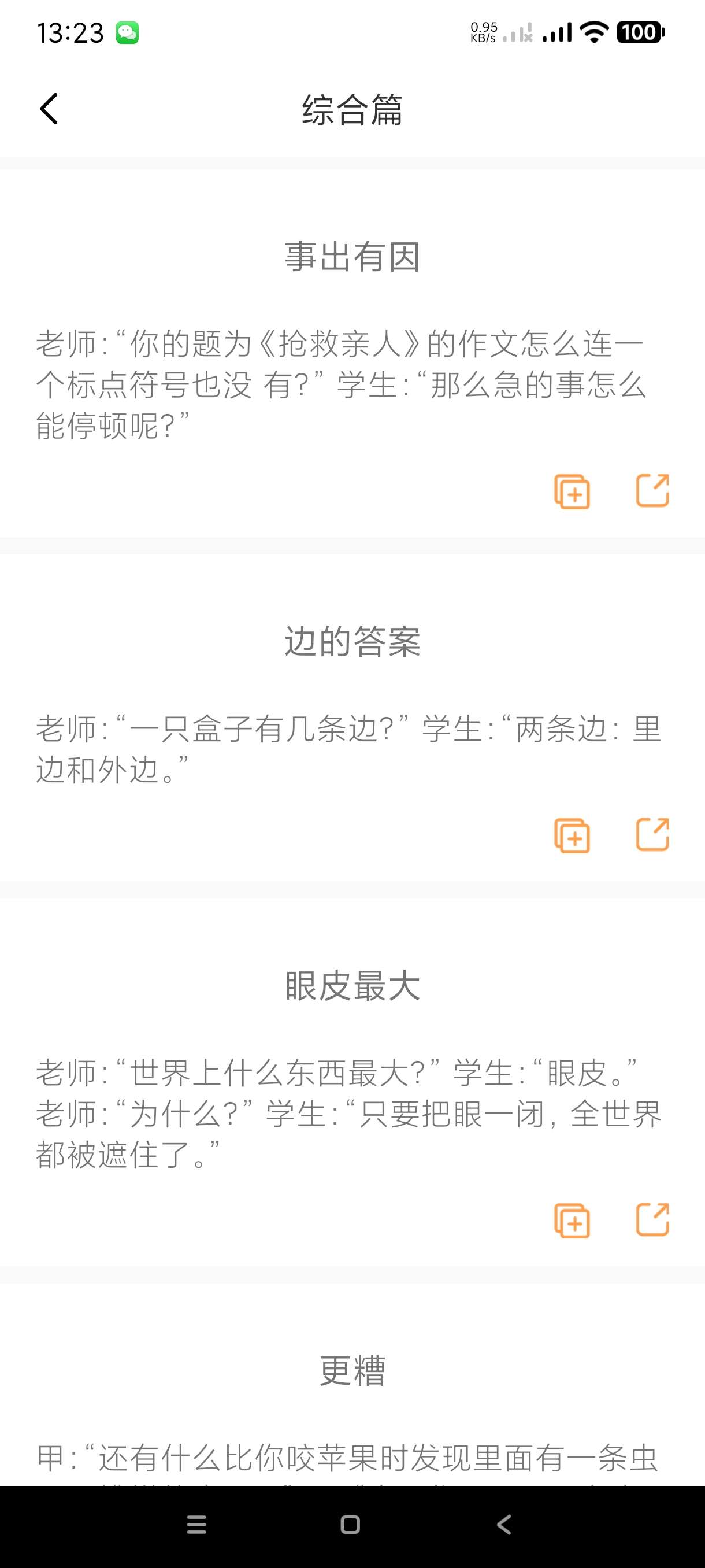Screen dimensions: 705x1568
Task: Copy the 眼皮最大 joke
Action: [572, 1221]
